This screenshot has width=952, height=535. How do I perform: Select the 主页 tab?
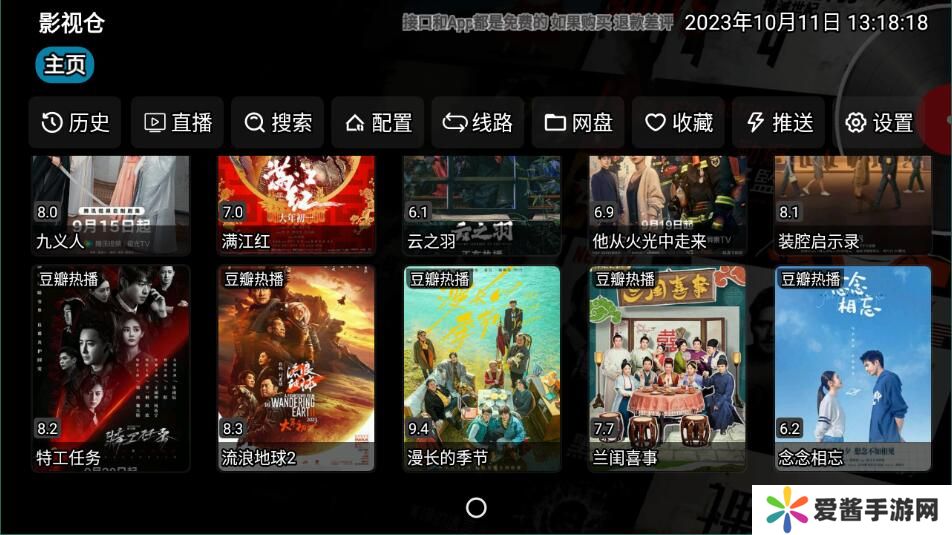tap(65, 65)
